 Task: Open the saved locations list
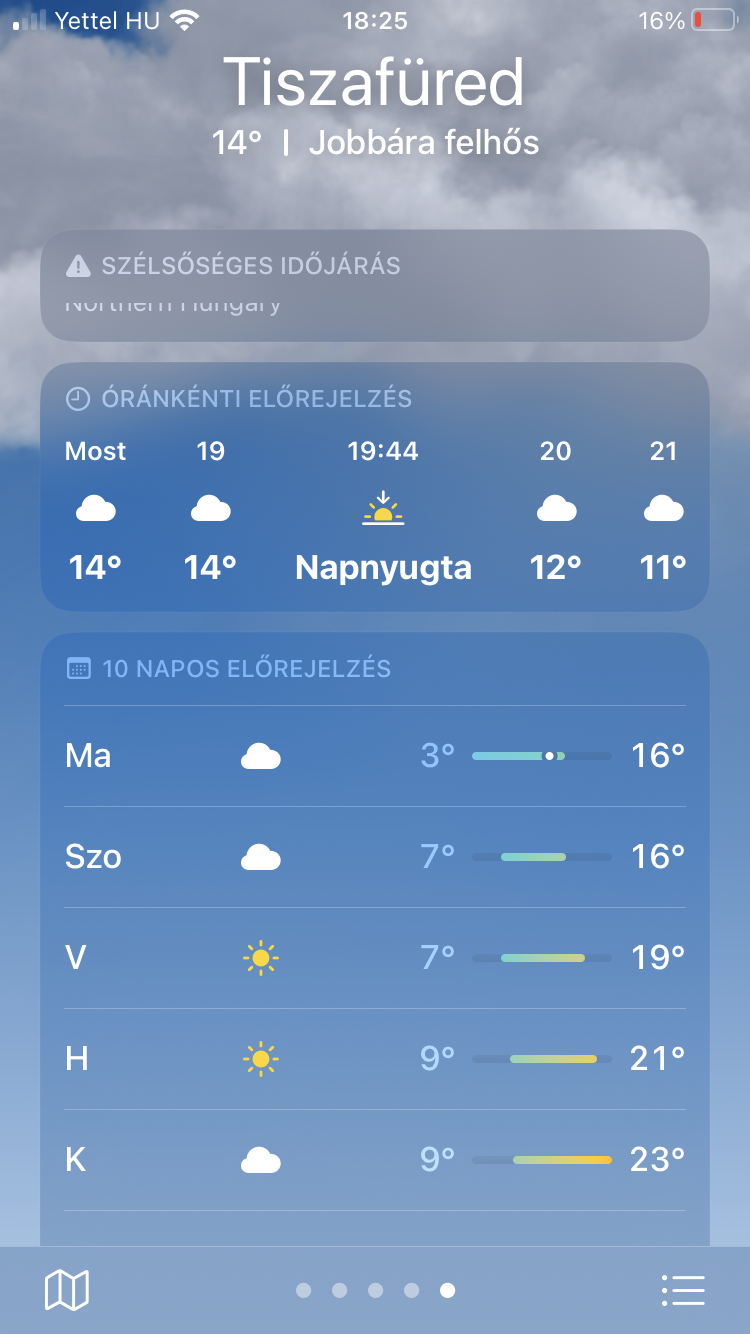[x=683, y=1290]
